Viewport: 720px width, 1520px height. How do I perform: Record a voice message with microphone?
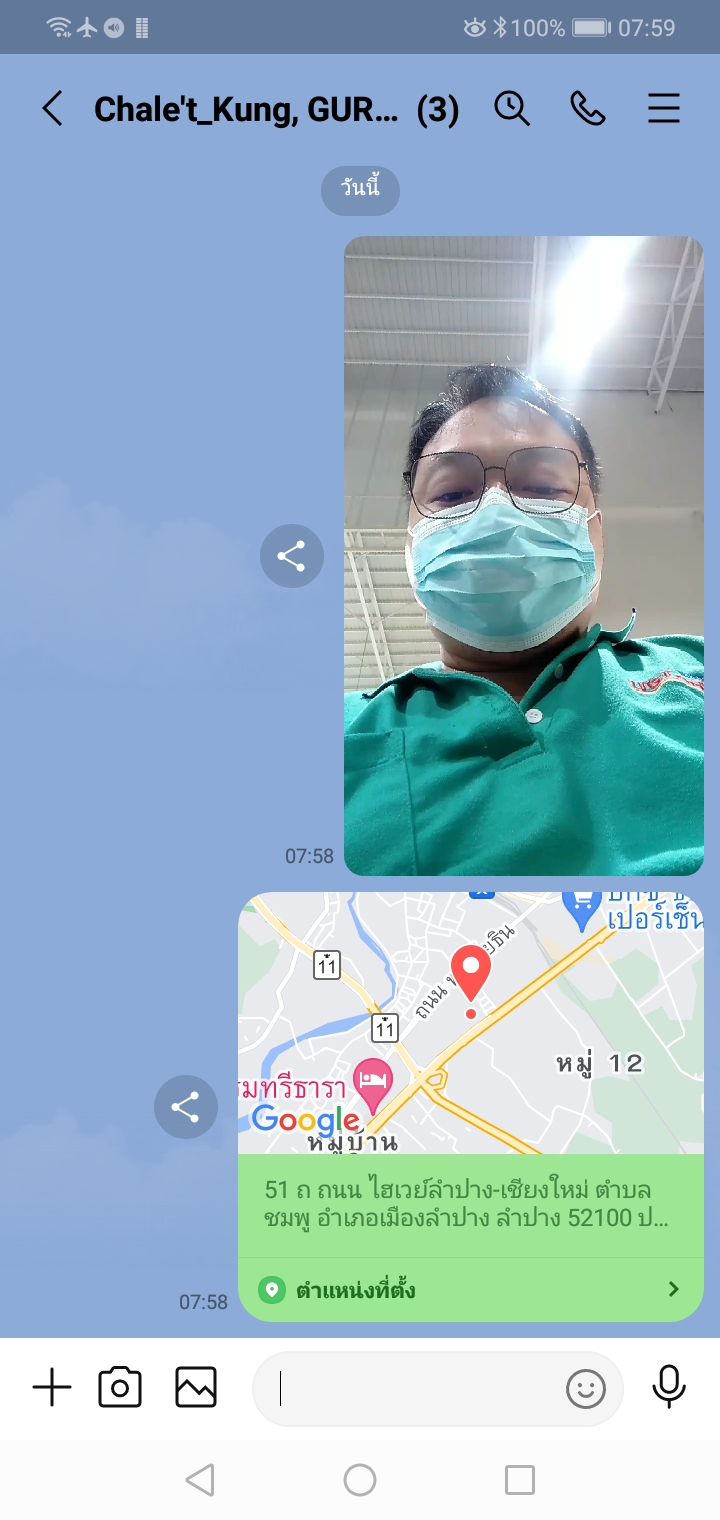669,1388
